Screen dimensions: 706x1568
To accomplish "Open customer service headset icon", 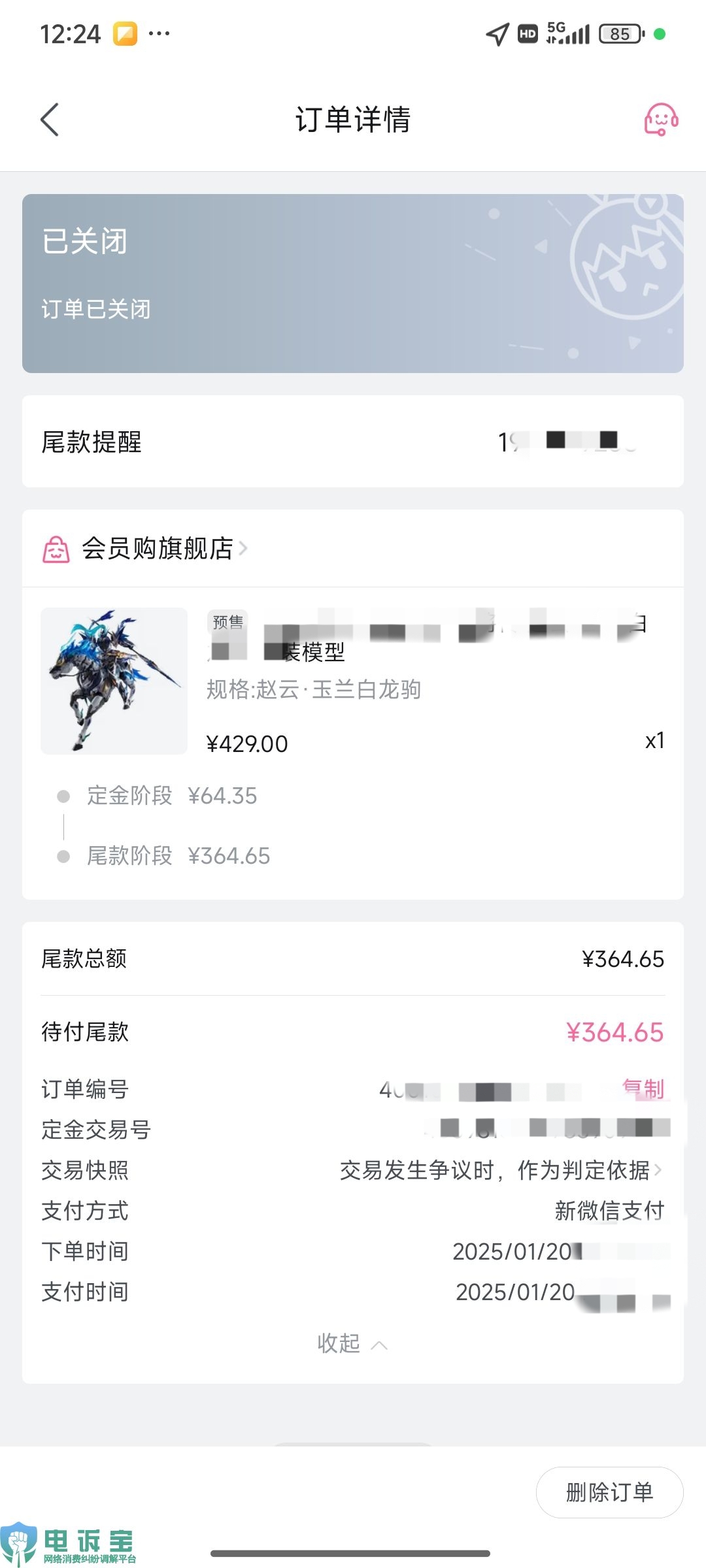I will pos(661,120).
